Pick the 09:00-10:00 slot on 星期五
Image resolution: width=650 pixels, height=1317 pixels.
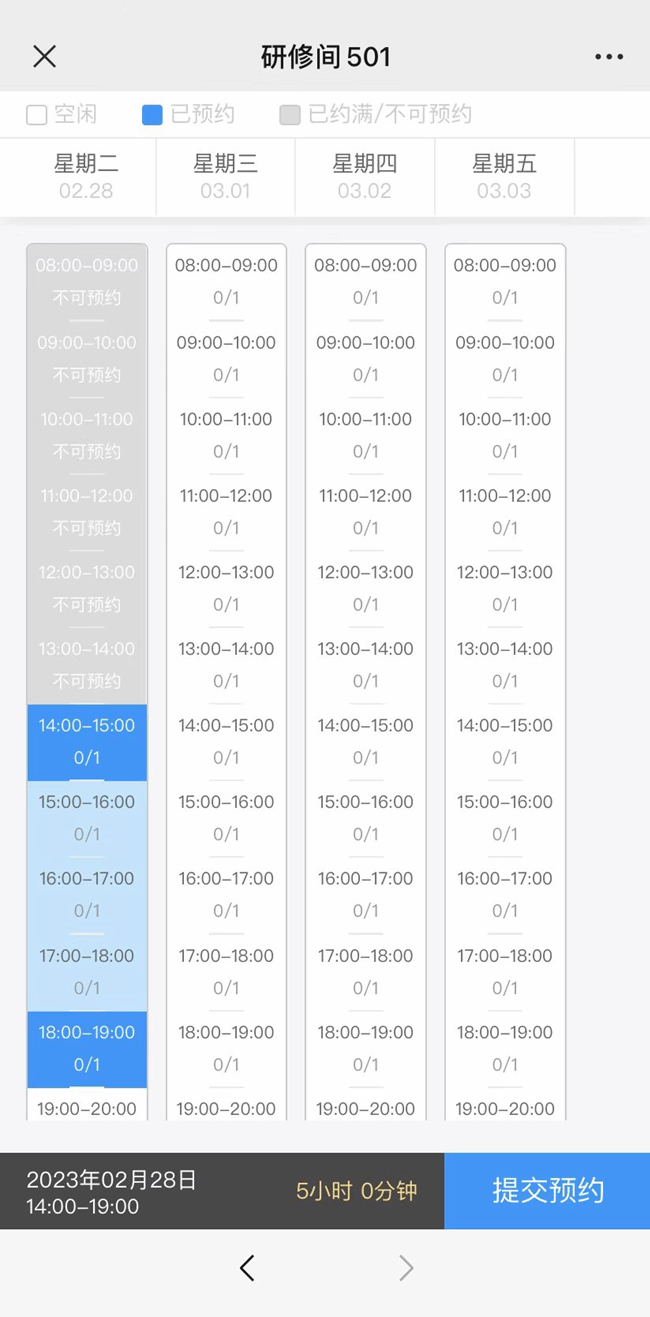[505, 358]
